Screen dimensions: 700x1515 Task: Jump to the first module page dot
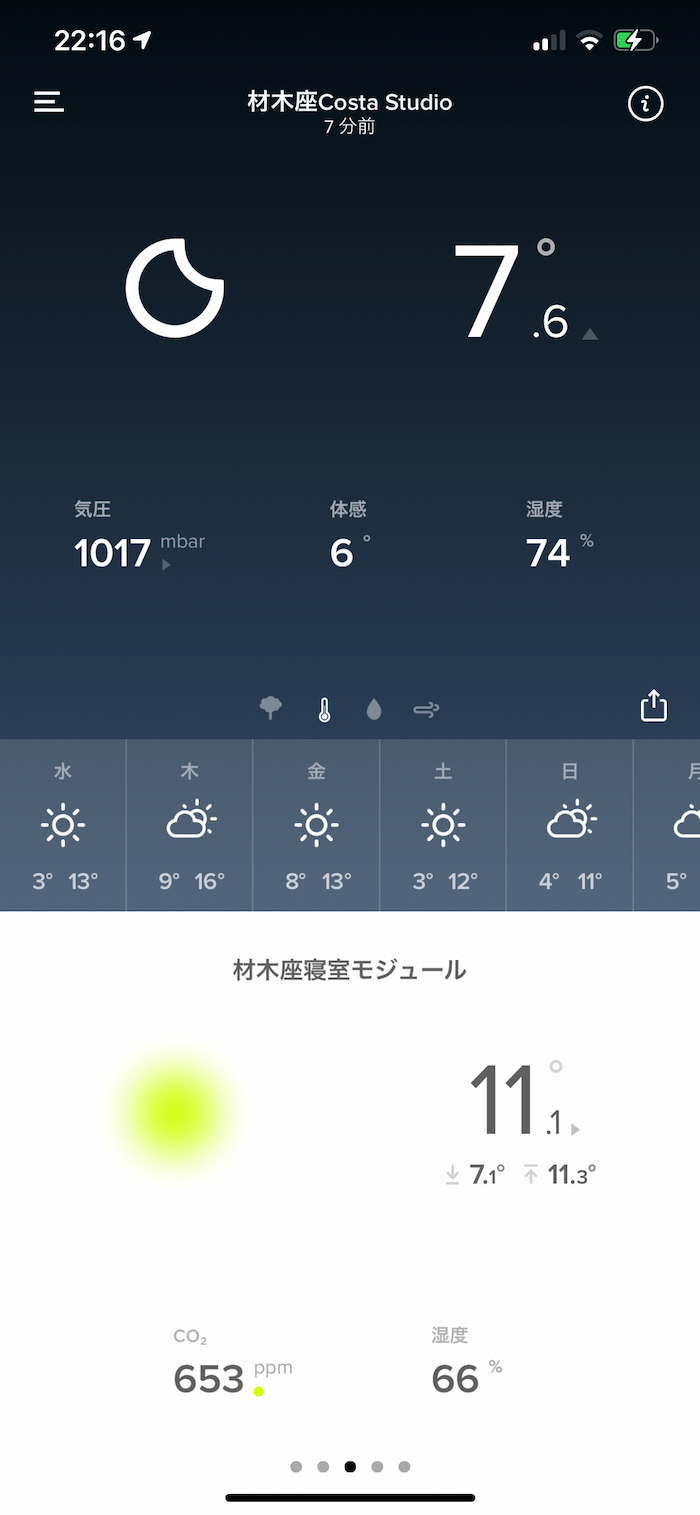(x=296, y=1467)
